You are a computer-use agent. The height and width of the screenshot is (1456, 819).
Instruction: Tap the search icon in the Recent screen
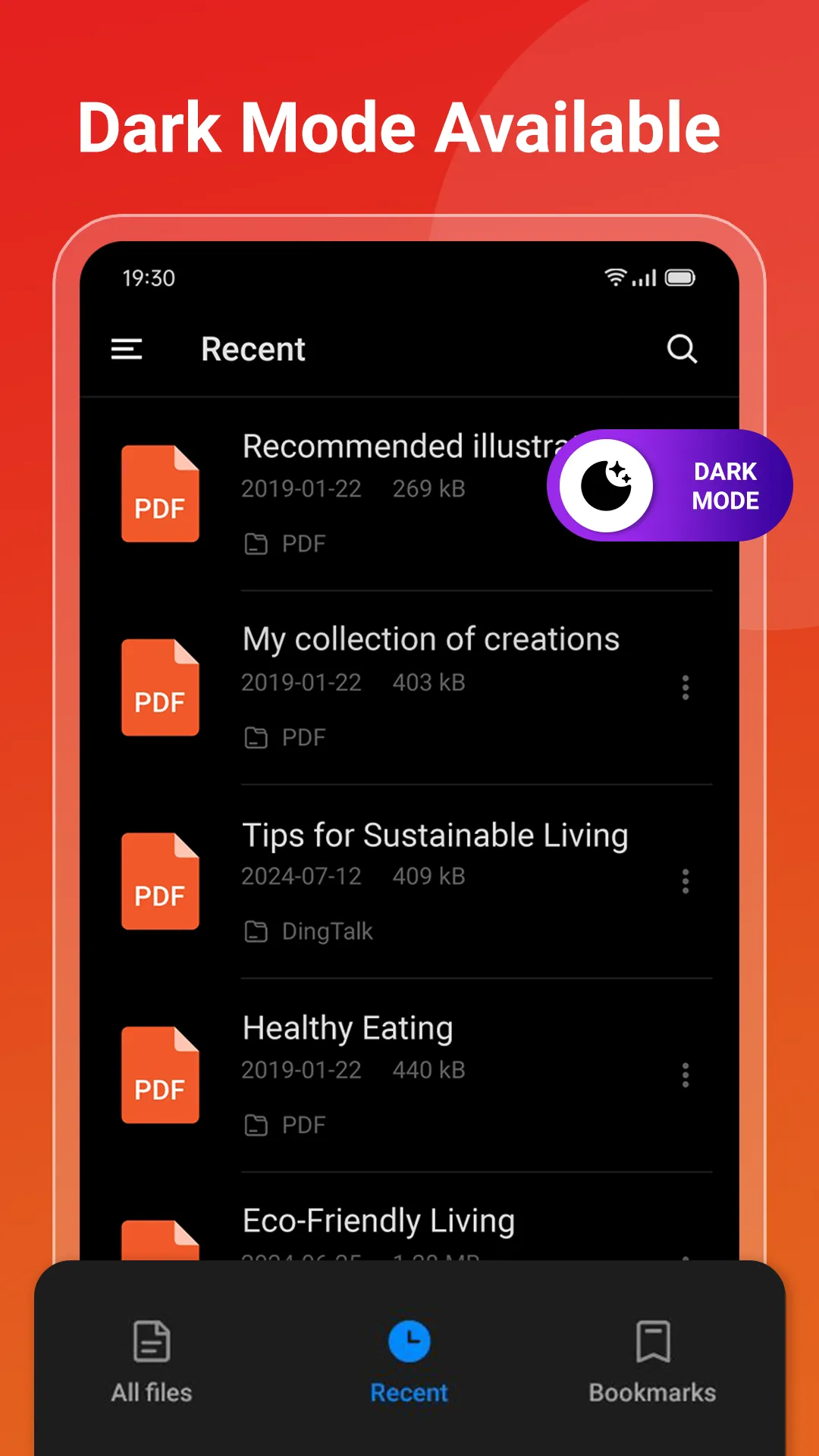point(681,349)
